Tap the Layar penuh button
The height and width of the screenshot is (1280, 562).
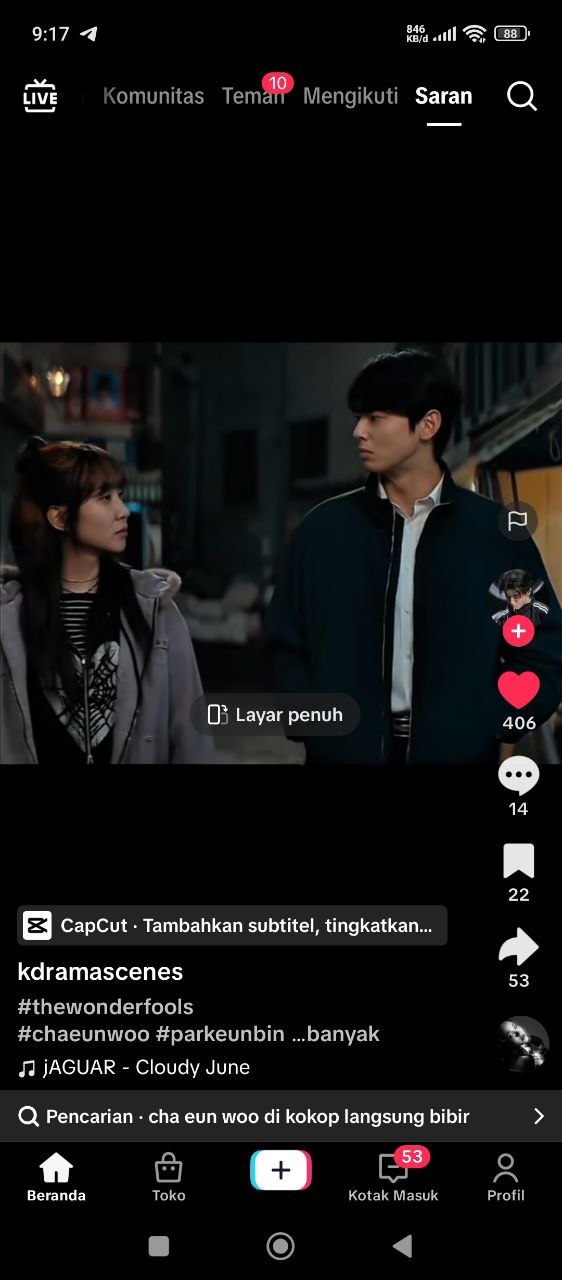(275, 715)
